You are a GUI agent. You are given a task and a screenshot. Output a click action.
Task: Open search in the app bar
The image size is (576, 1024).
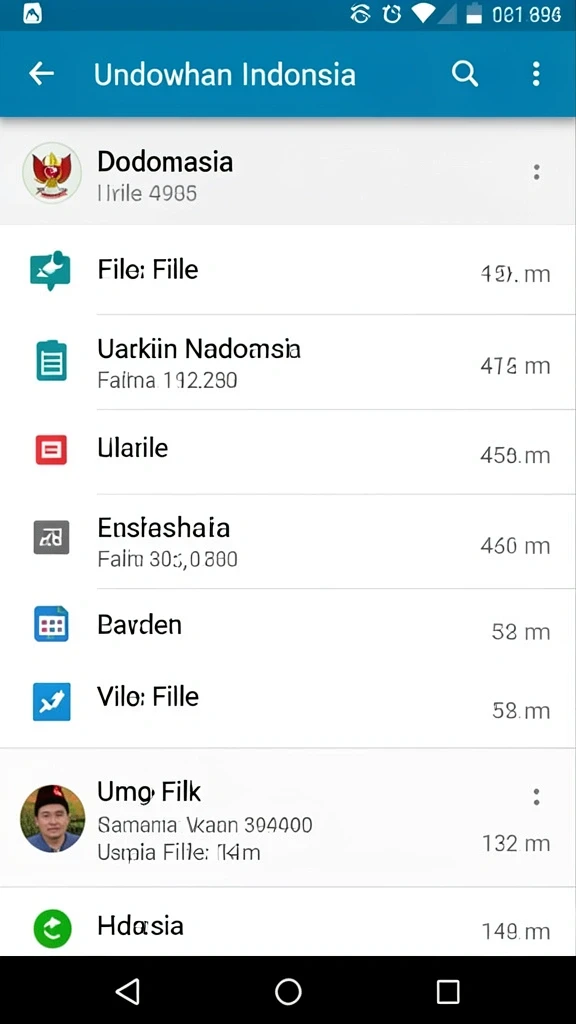[x=464, y=74]
